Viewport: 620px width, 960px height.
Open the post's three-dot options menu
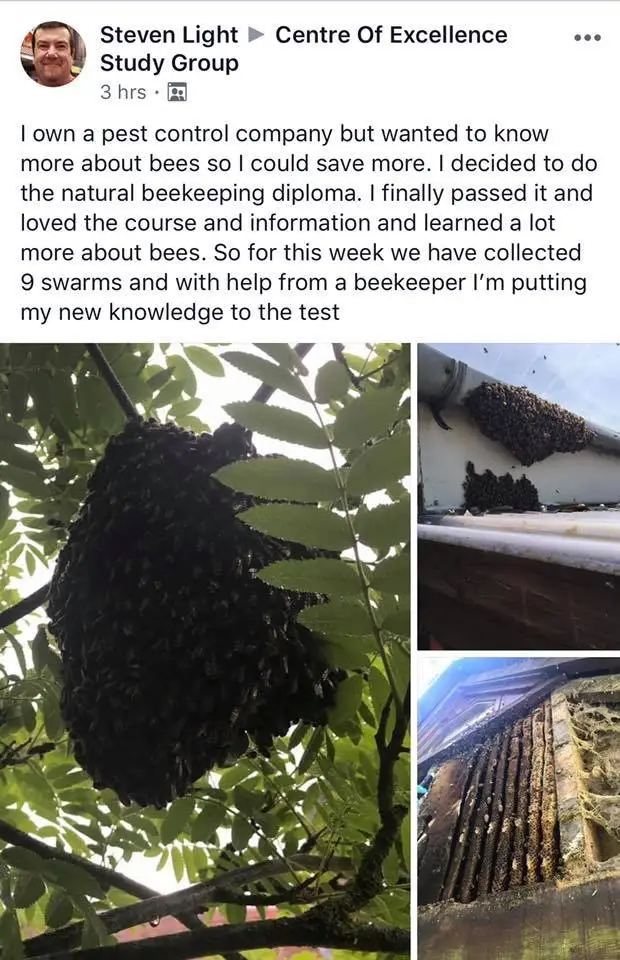[587, 37]
